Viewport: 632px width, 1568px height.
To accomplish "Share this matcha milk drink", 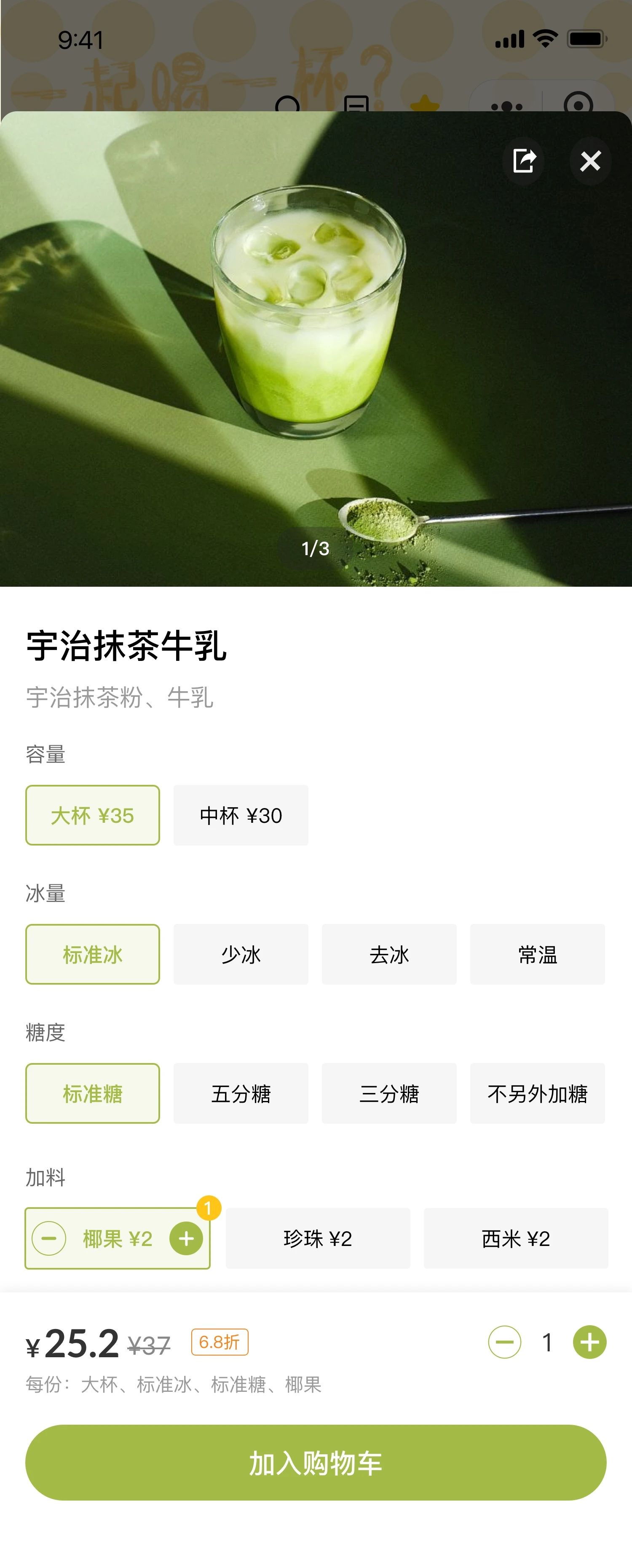I will coord(524,161).
